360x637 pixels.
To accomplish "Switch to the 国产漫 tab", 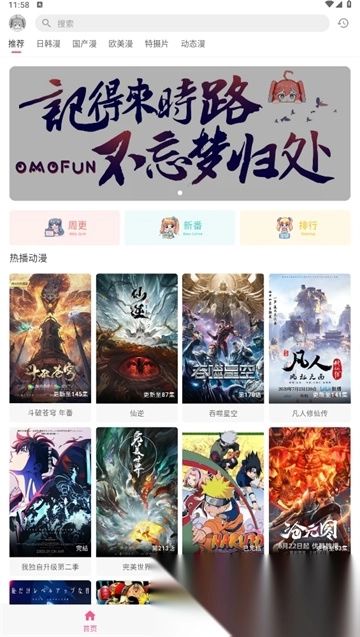I will (x=85, y=44).
